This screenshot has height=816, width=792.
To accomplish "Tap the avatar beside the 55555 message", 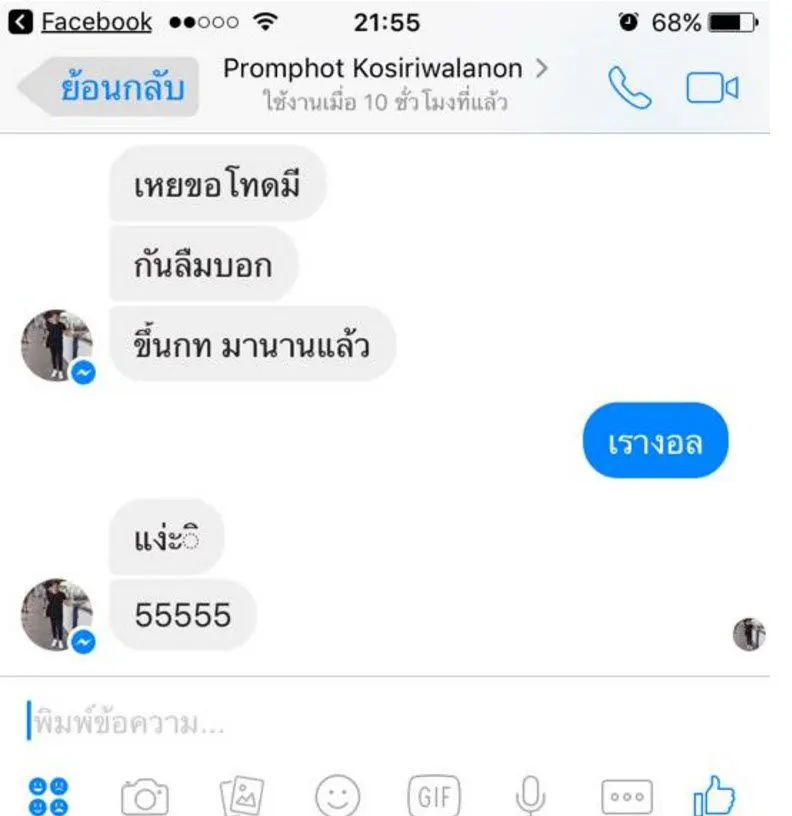I will [x=57, y=614].
